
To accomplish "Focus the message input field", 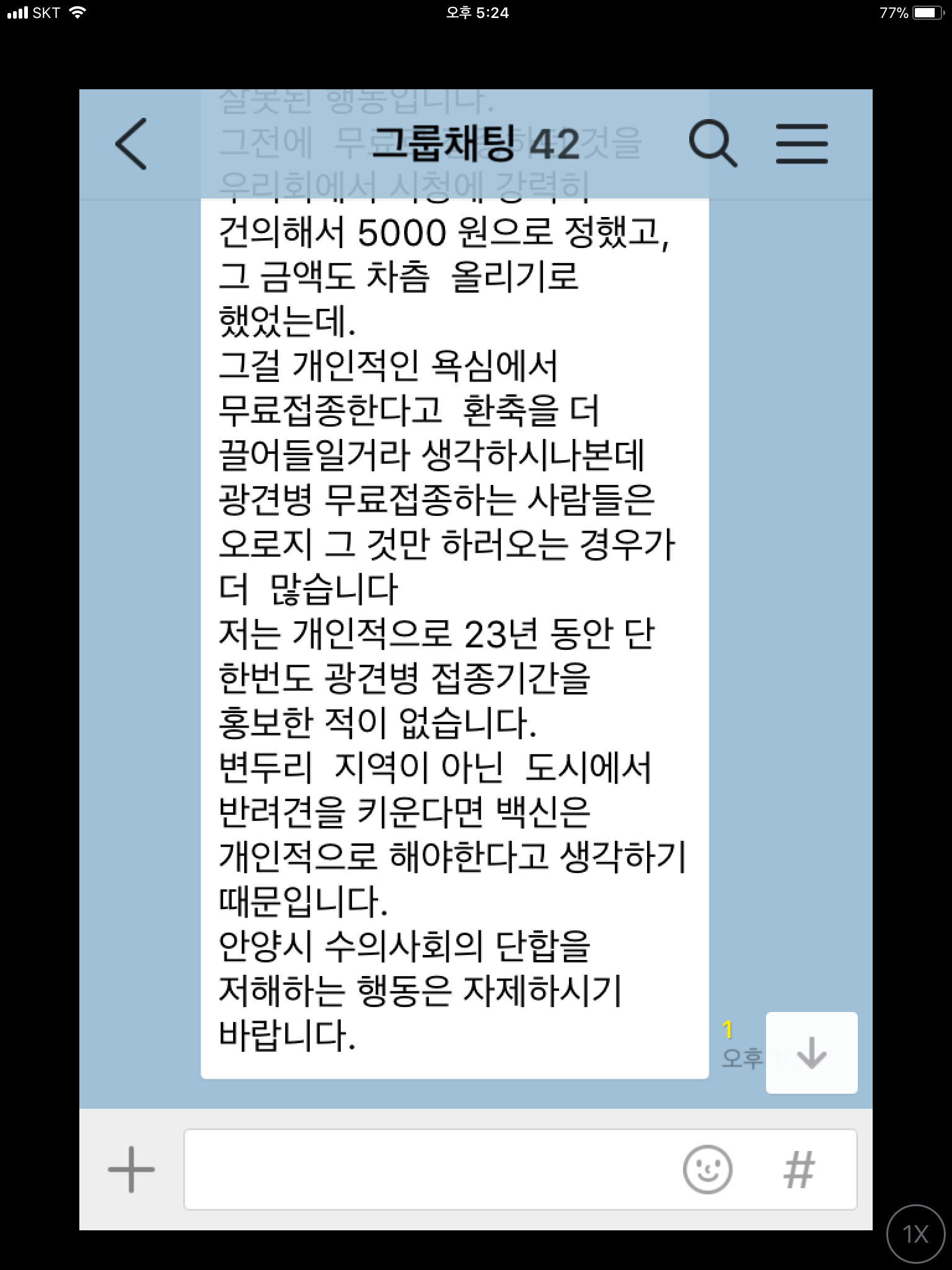I will (428, 1170).
